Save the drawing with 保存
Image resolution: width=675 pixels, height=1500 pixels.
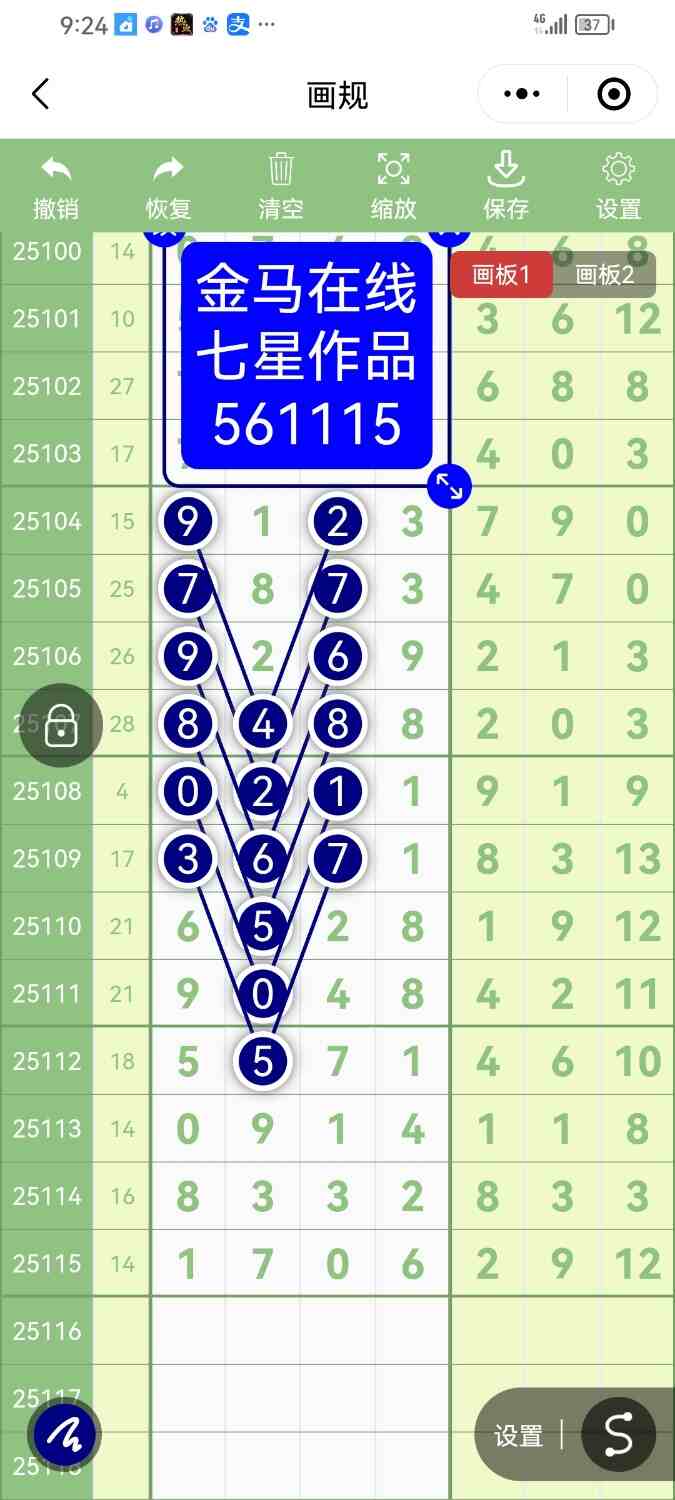[x=506, y=187]
